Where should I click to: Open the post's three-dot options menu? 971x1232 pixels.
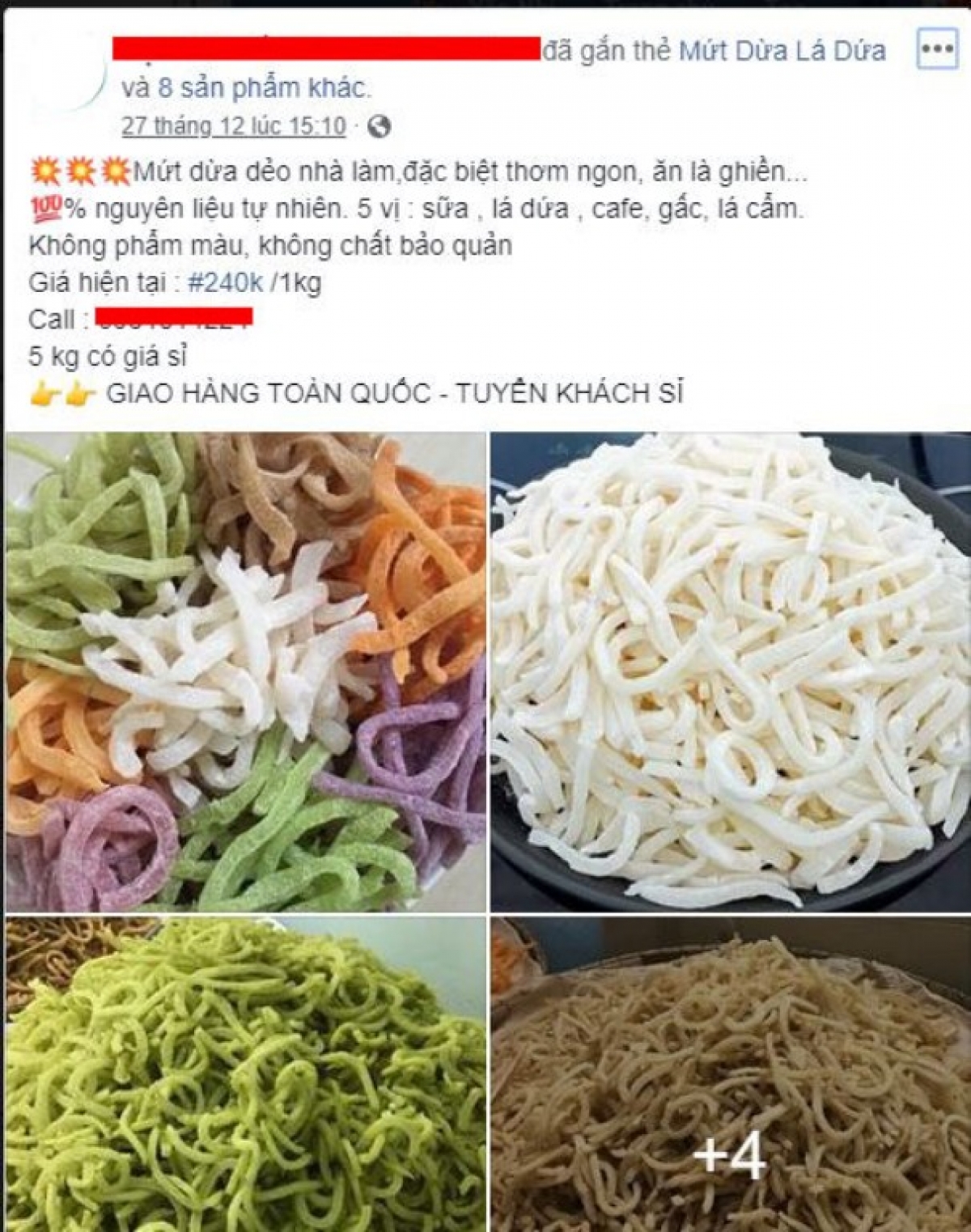click(x=936, y=50)
